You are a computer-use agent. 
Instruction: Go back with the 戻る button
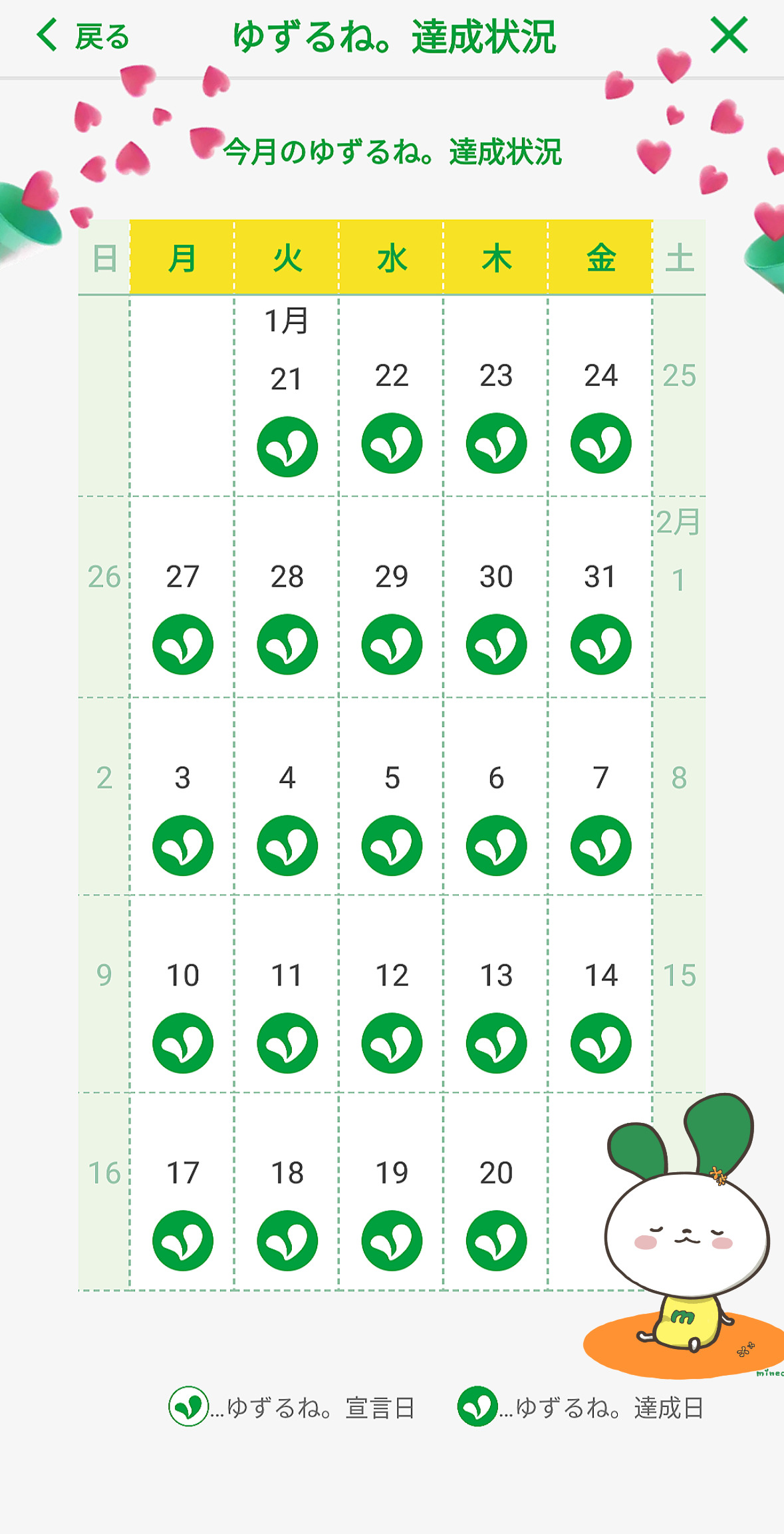tap(82, 36)
